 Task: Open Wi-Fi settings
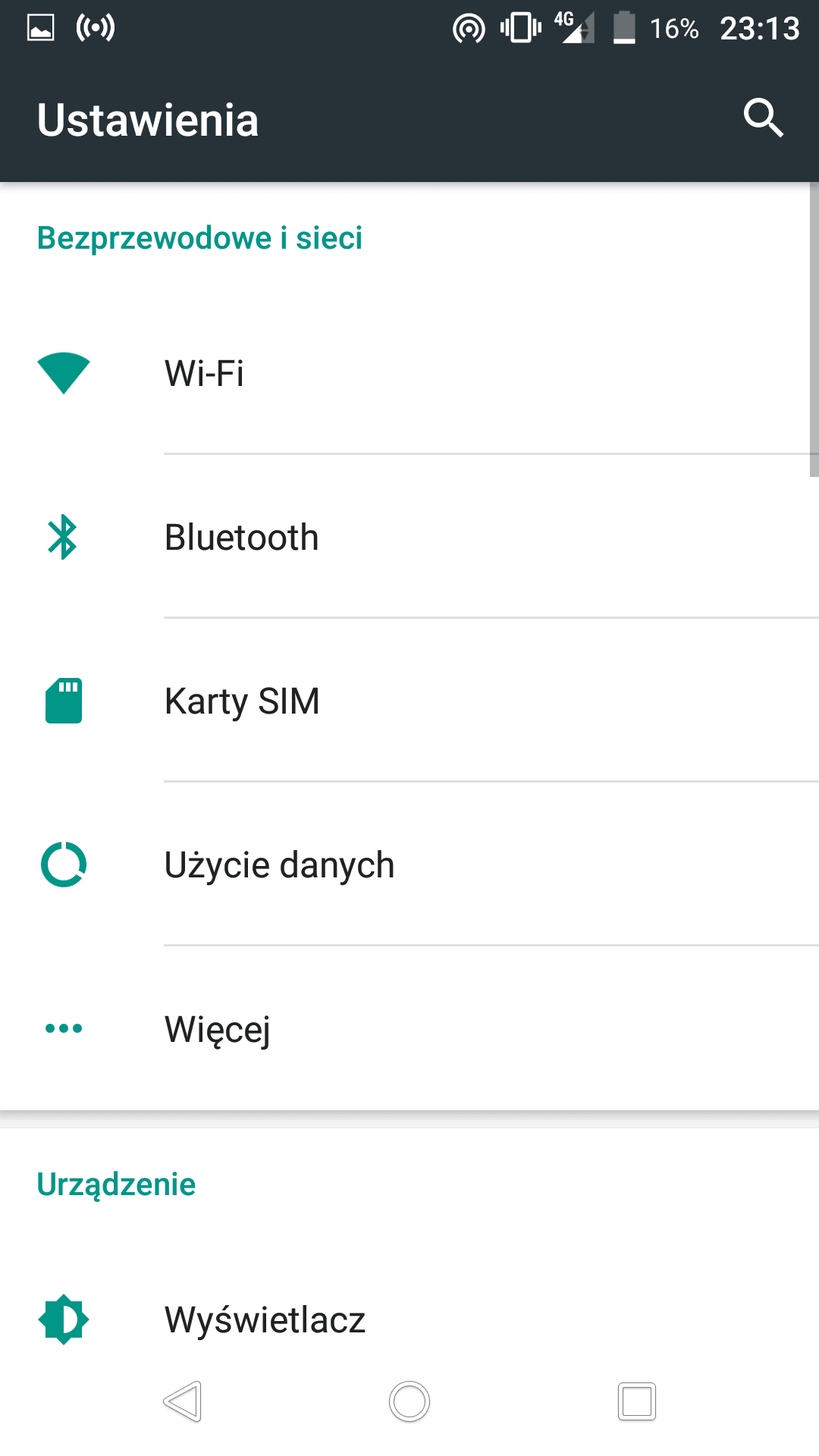pyautogui.click(x=409, y=373)
